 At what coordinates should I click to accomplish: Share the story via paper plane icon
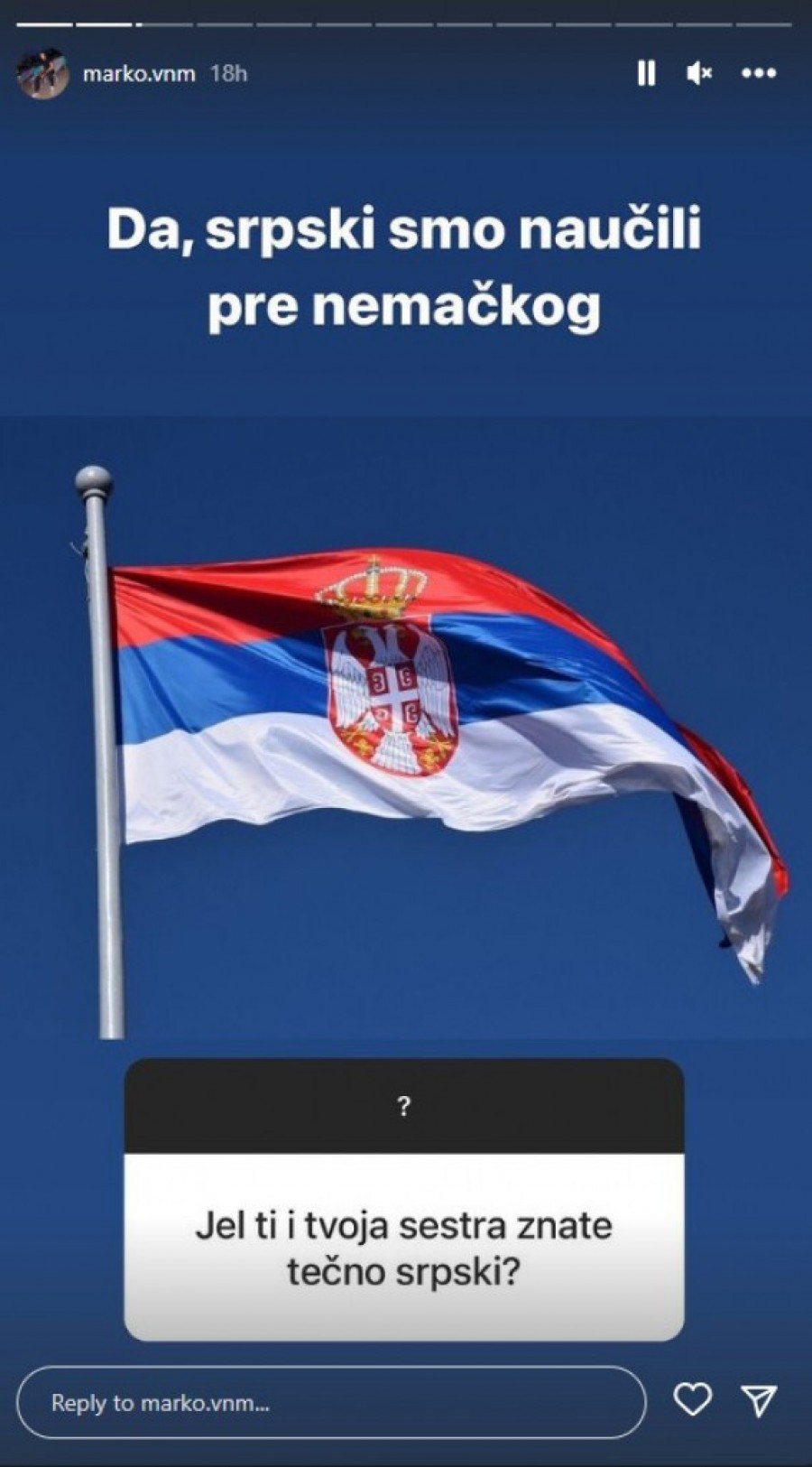(760, 1399)
